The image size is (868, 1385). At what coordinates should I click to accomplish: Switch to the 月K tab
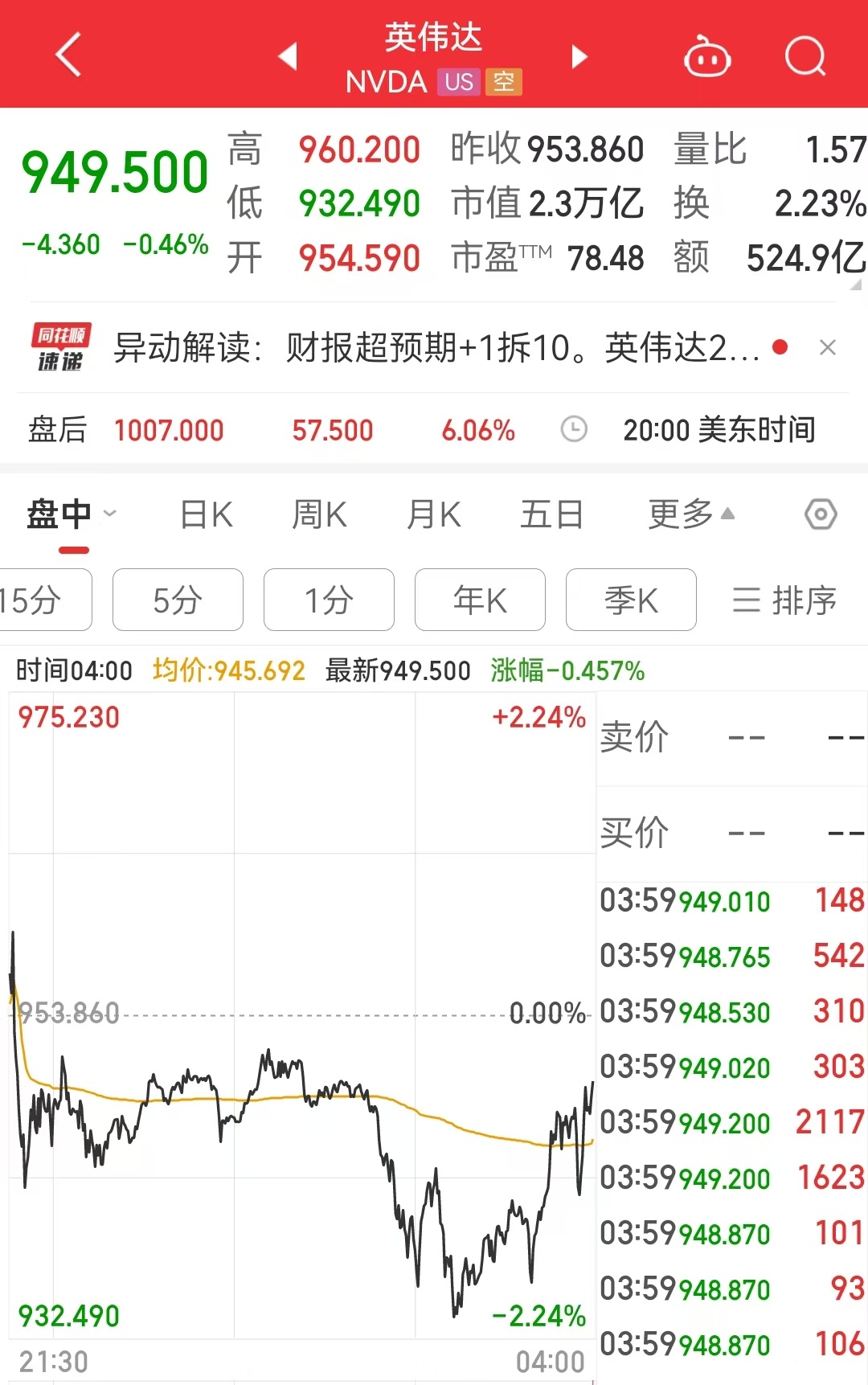tap(434, 514)
